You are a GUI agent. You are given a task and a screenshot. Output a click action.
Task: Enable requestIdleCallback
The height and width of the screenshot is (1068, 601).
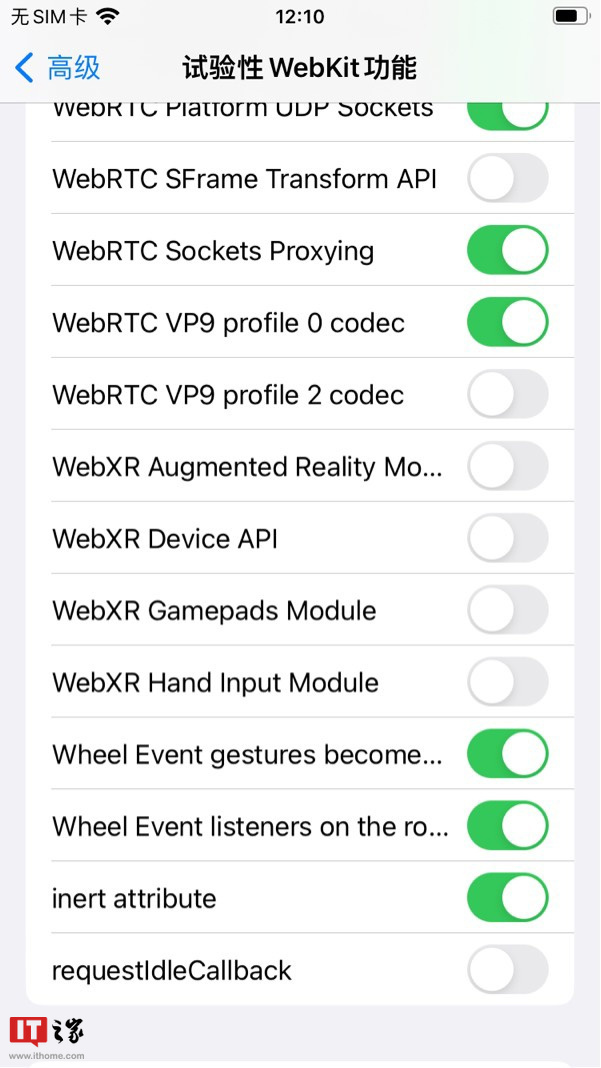click(507, 971)
